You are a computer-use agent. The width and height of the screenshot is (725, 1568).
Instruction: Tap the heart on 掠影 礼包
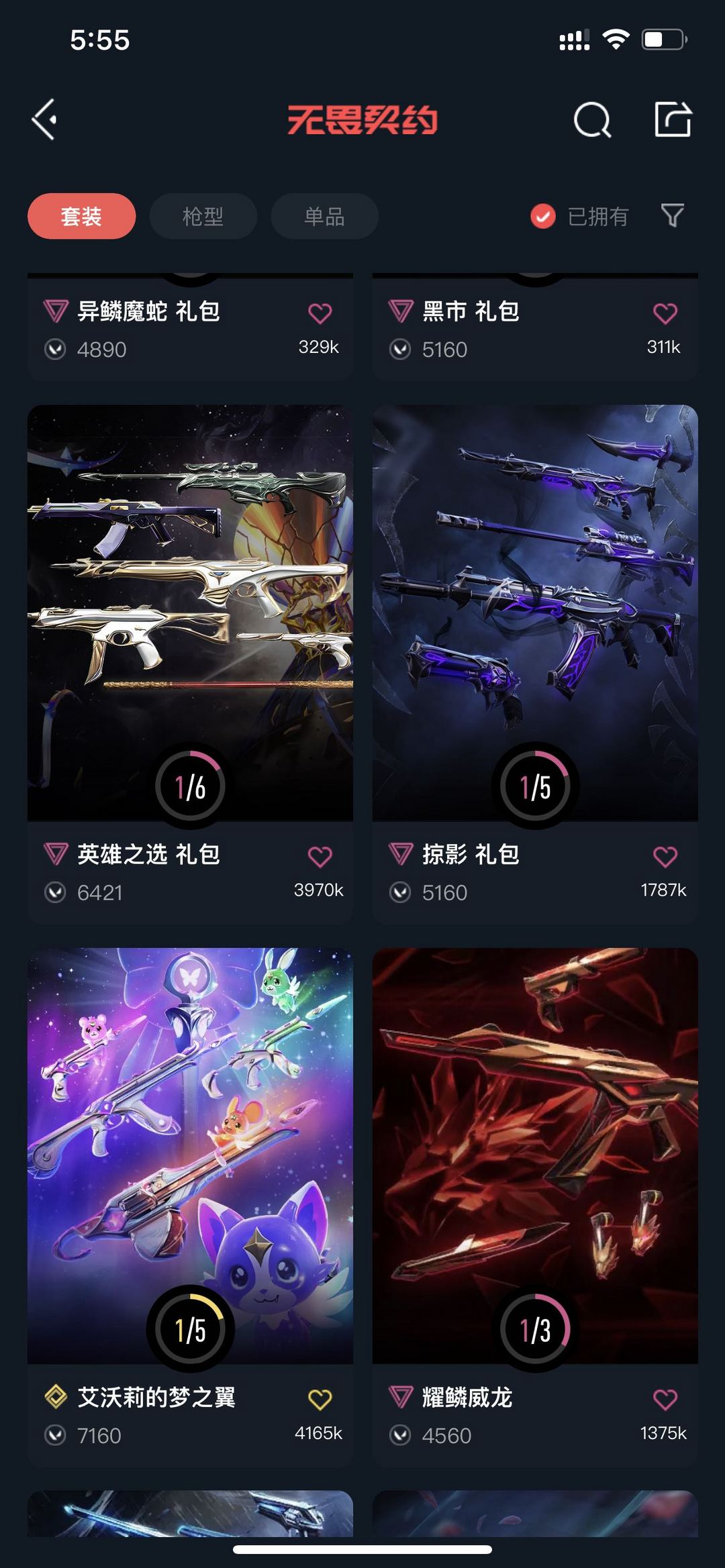pyautogui.click(x=665, y=856)
